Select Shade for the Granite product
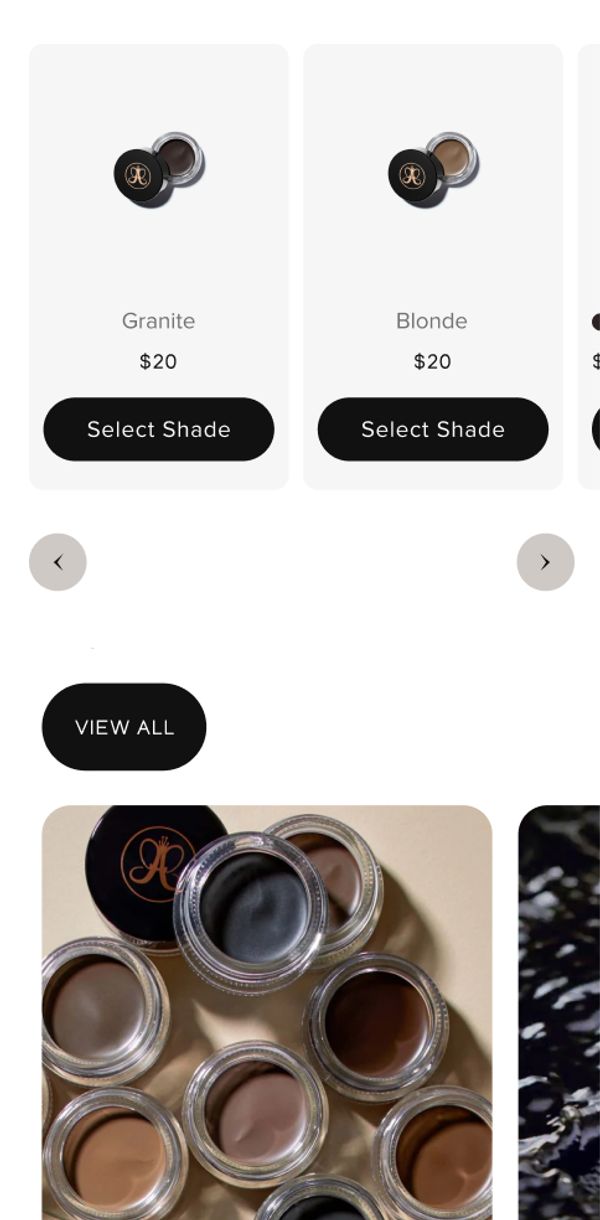This screenshot has height=1220, width=600. (158, 429)
